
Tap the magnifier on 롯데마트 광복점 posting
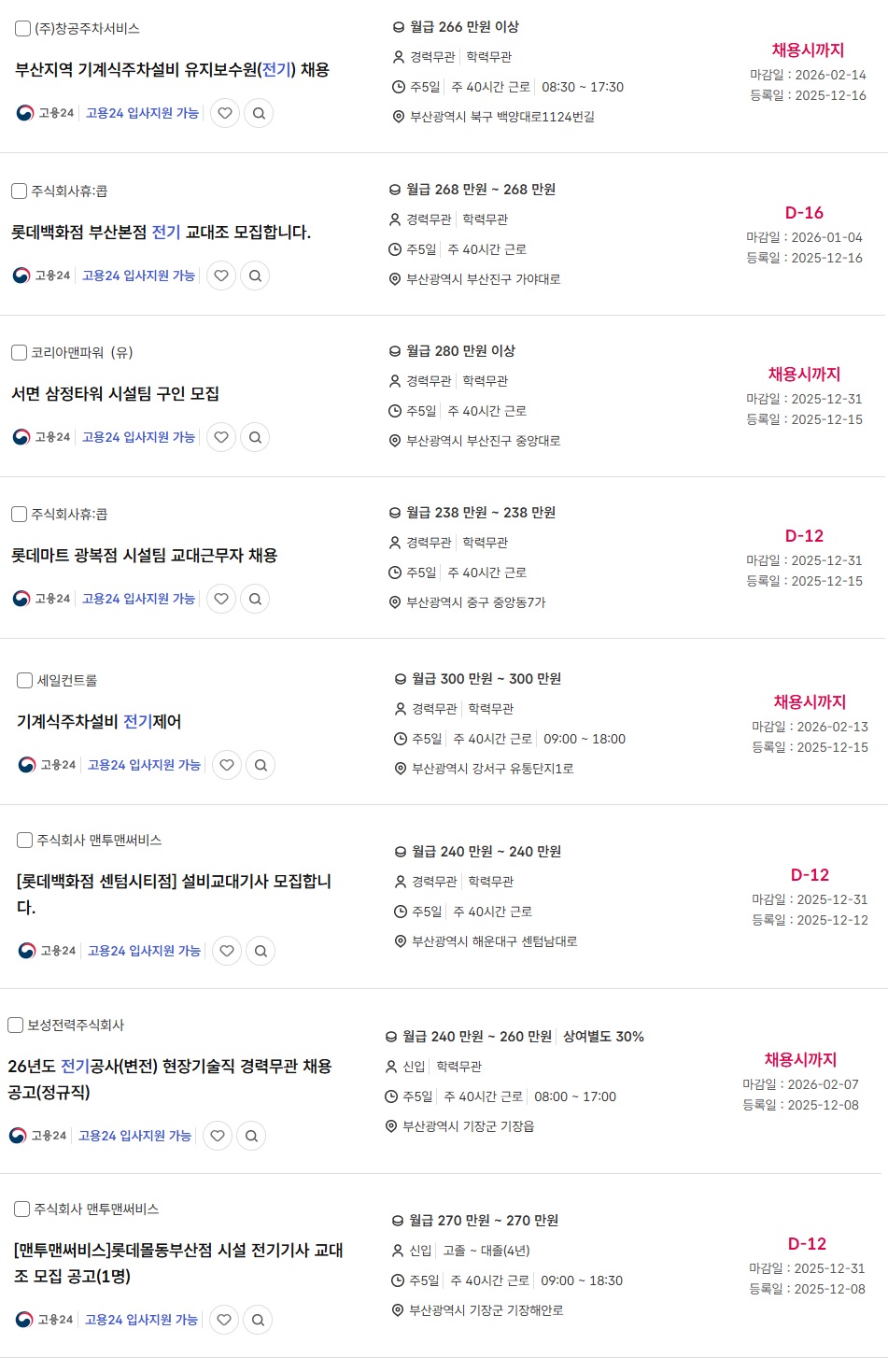[x=255, y=599]
